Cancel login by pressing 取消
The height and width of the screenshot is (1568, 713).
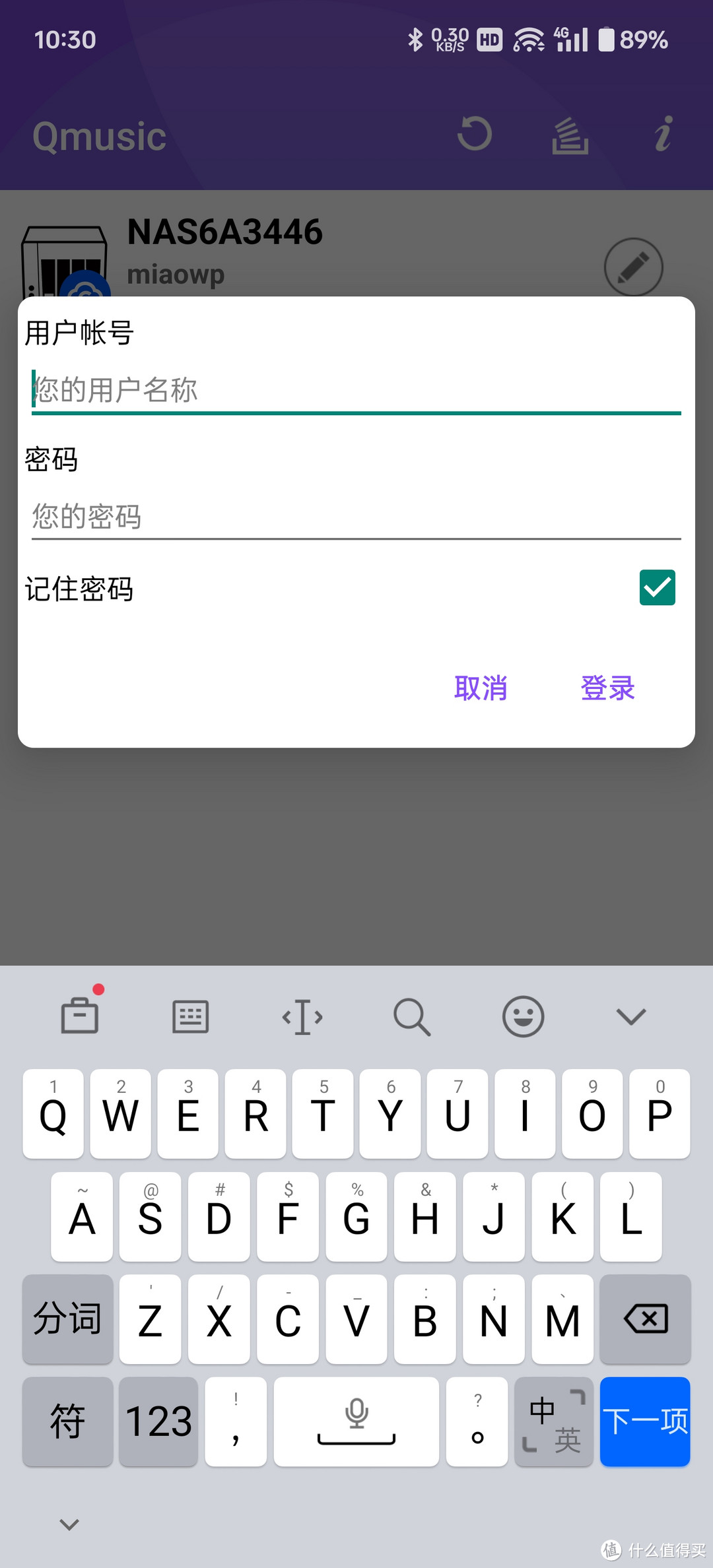pos(481,688)
